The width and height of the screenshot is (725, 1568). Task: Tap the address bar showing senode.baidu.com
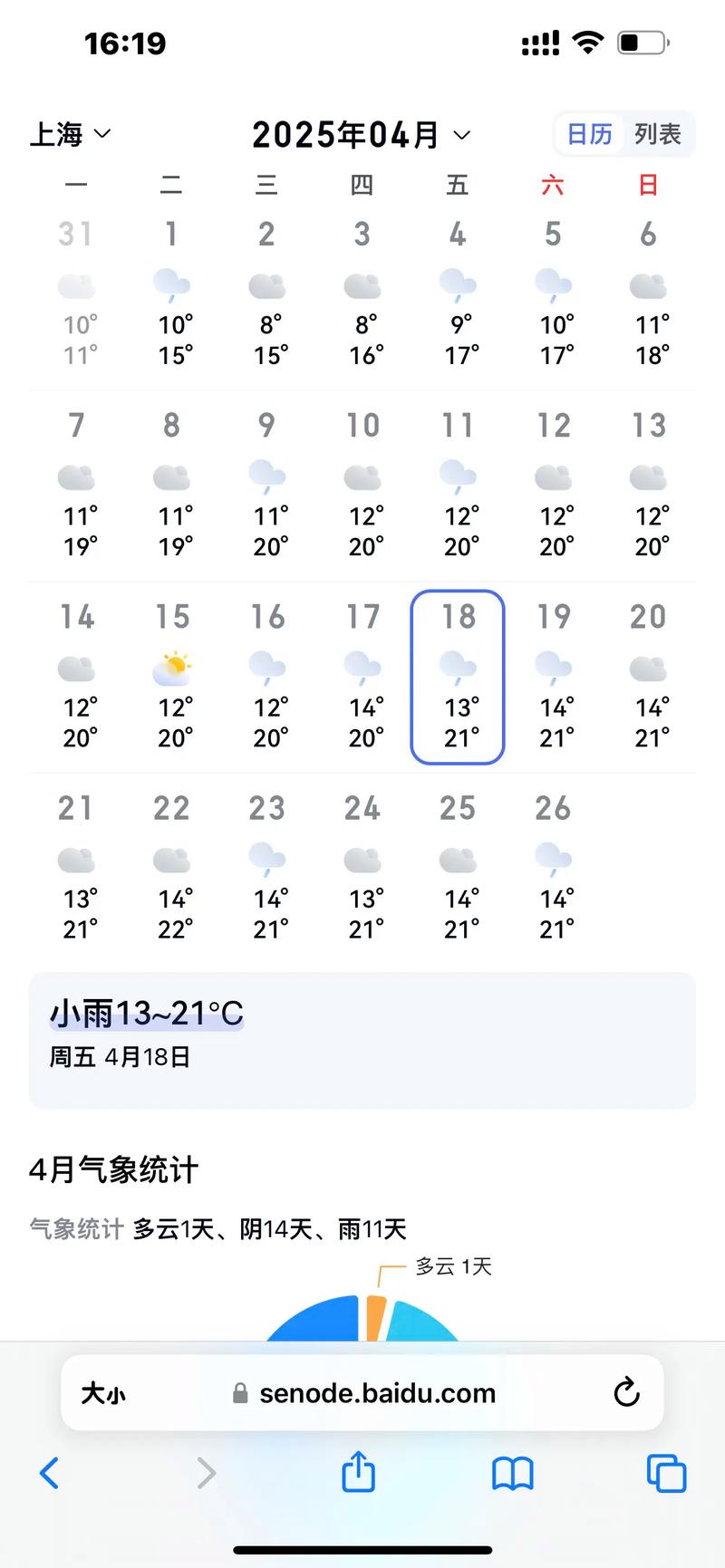(377, 1393)
